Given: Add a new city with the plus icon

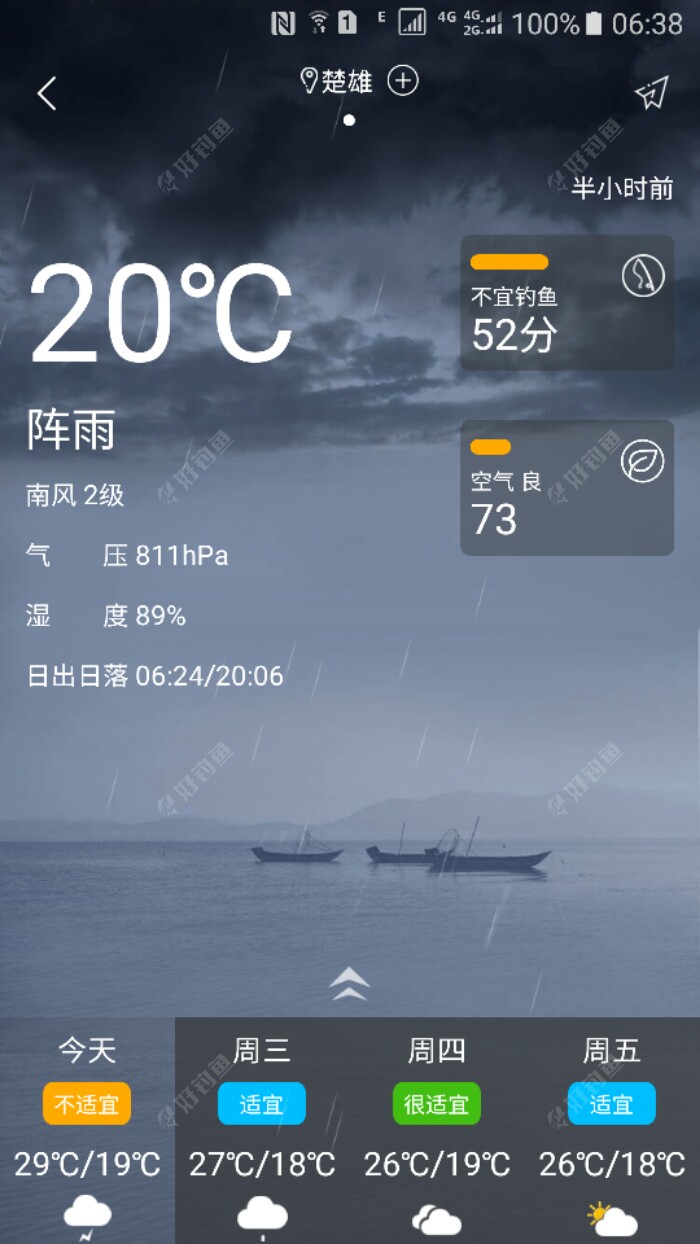Looking at the screenshot, I should pyautogui.click(x=403, y=81).
